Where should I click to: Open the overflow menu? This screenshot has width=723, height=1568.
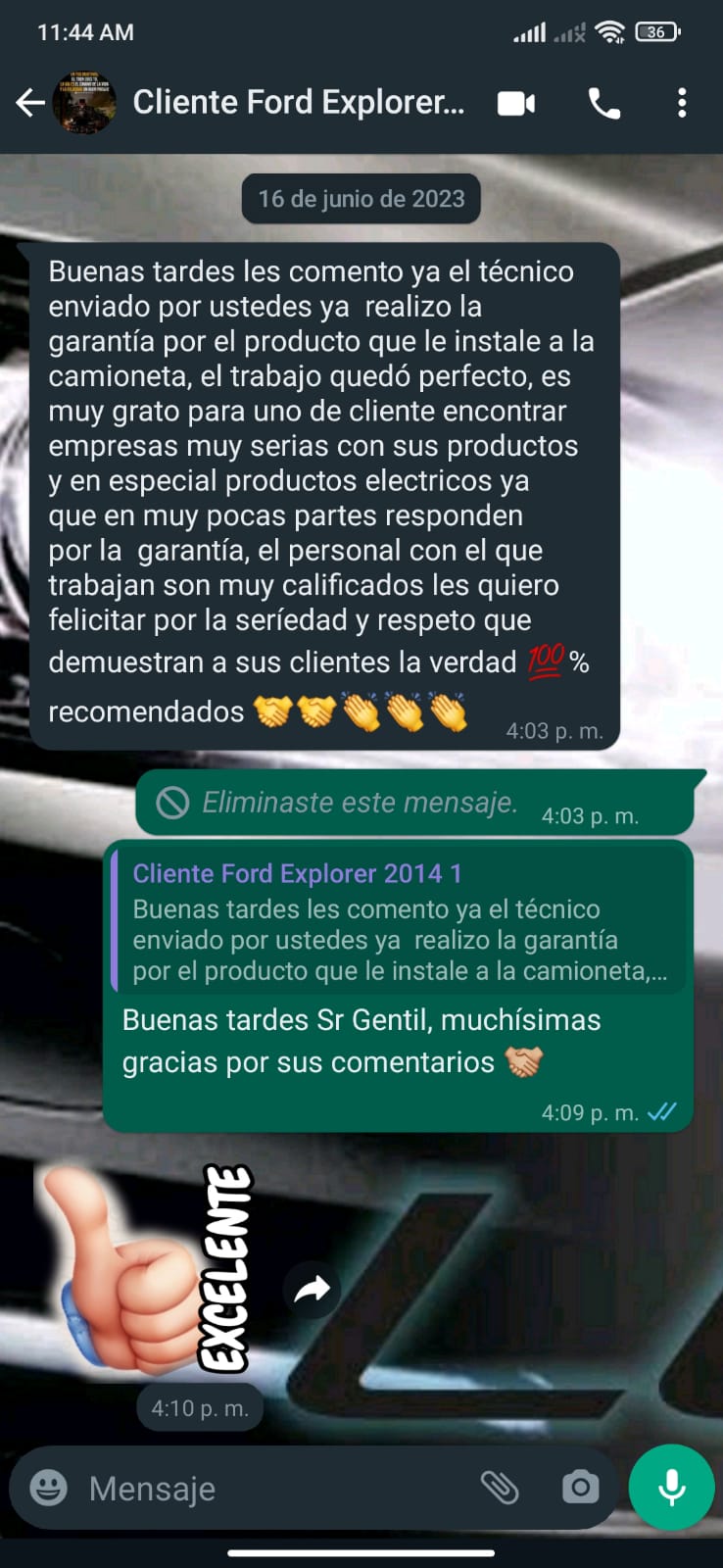[x=682, y=103]
